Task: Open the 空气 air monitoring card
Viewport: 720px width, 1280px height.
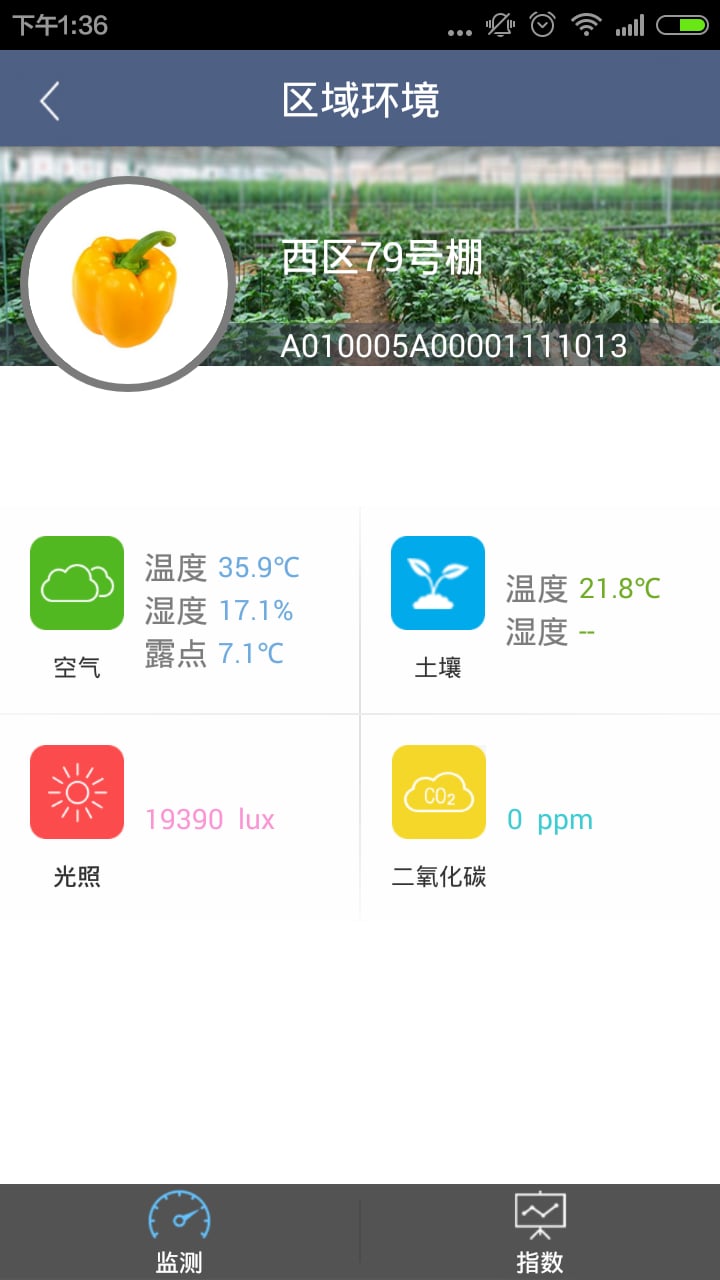Action: point(179,610)
